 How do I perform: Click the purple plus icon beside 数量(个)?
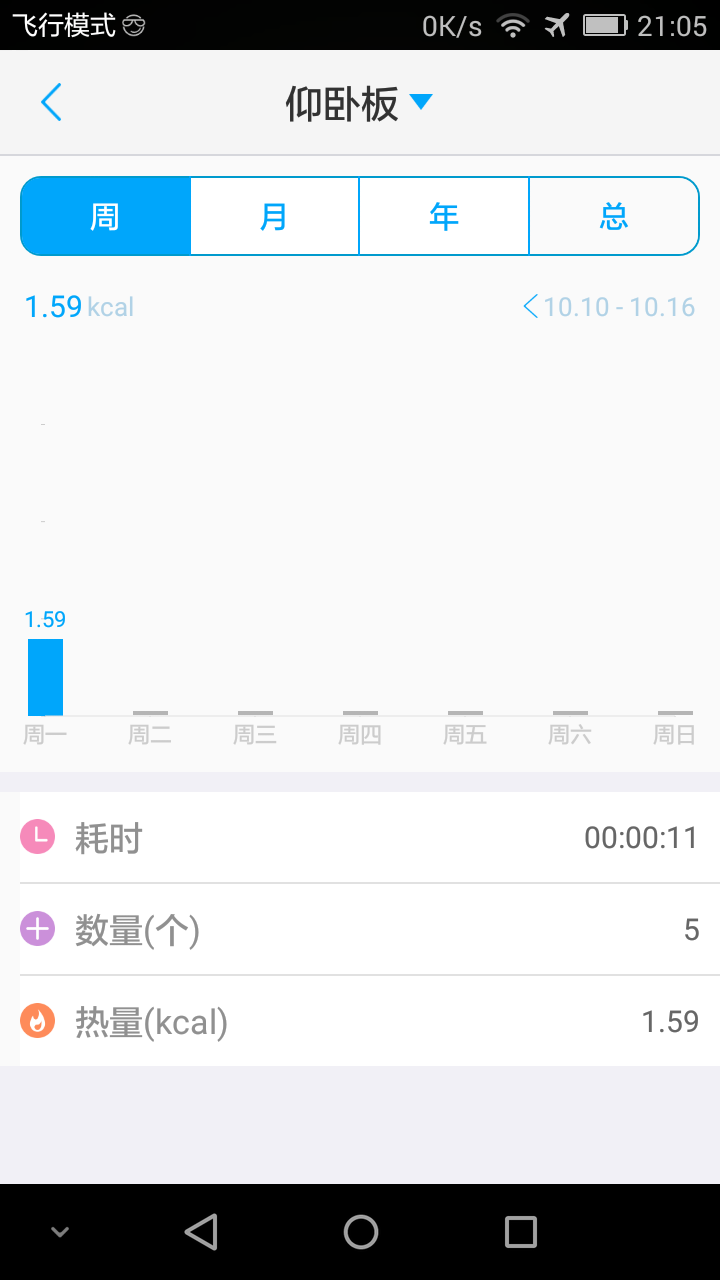point(37,929)
